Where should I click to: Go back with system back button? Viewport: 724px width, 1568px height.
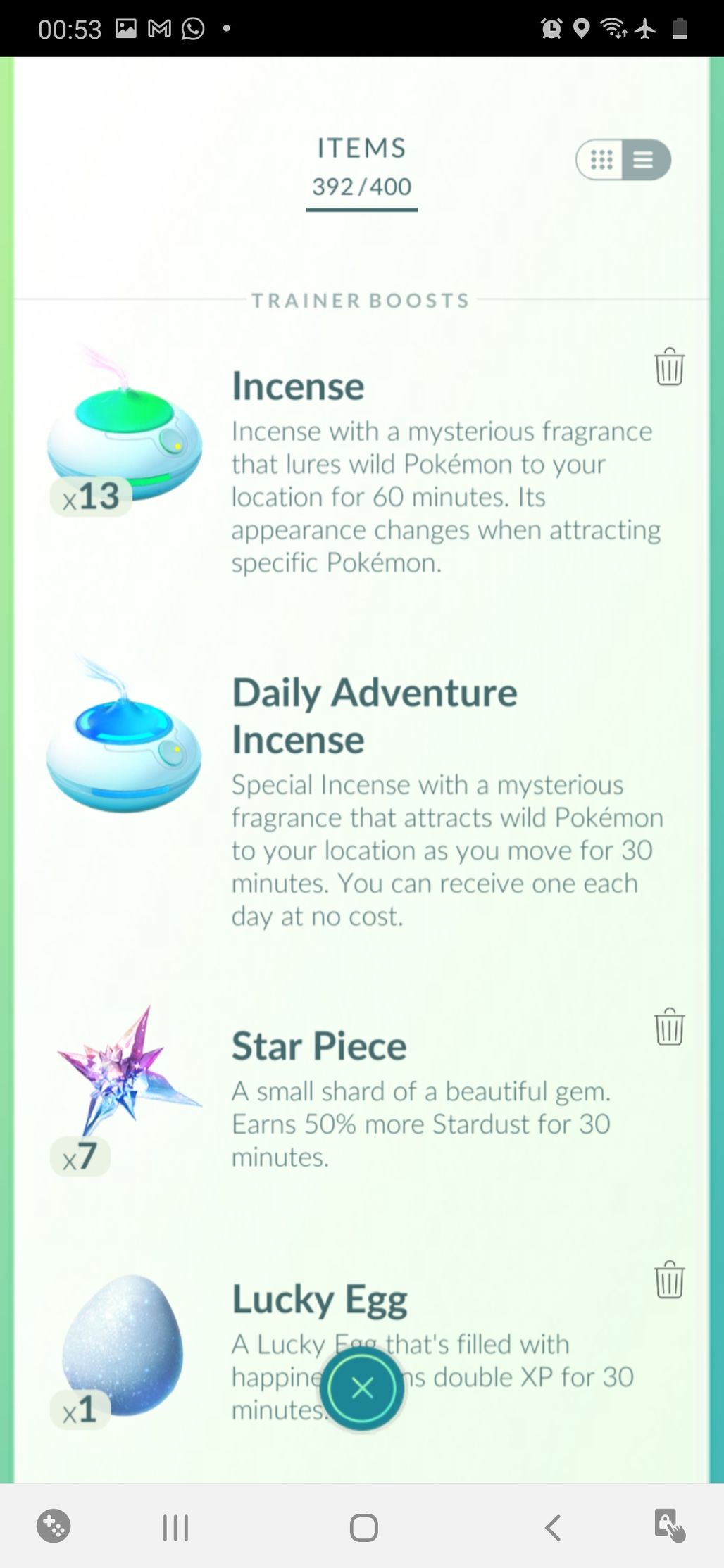553,1527
